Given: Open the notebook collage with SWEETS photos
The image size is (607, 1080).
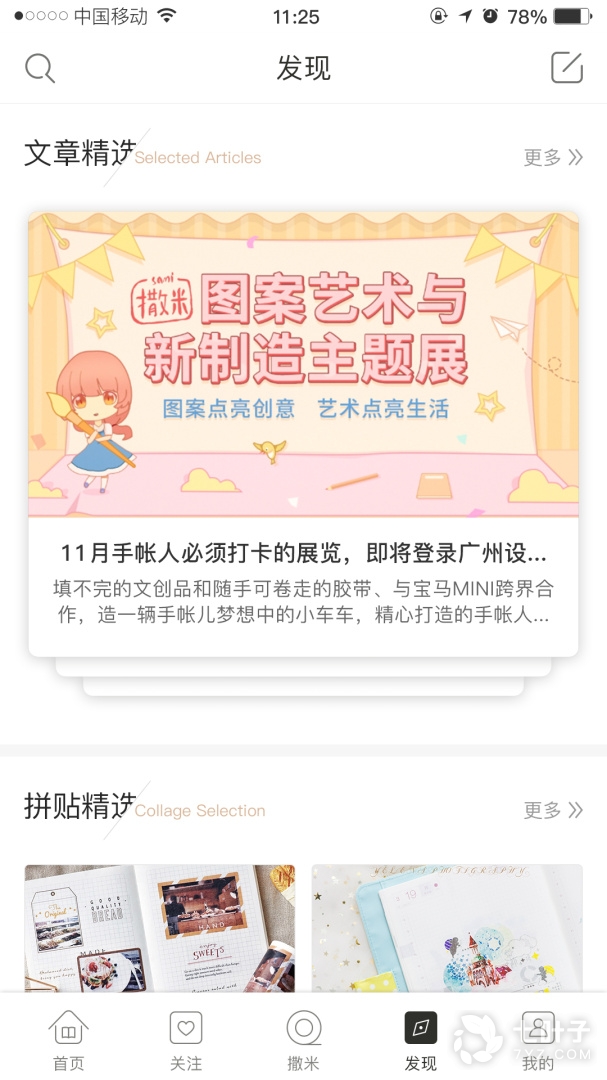Looking at the screenshot, I should point(160,926).
